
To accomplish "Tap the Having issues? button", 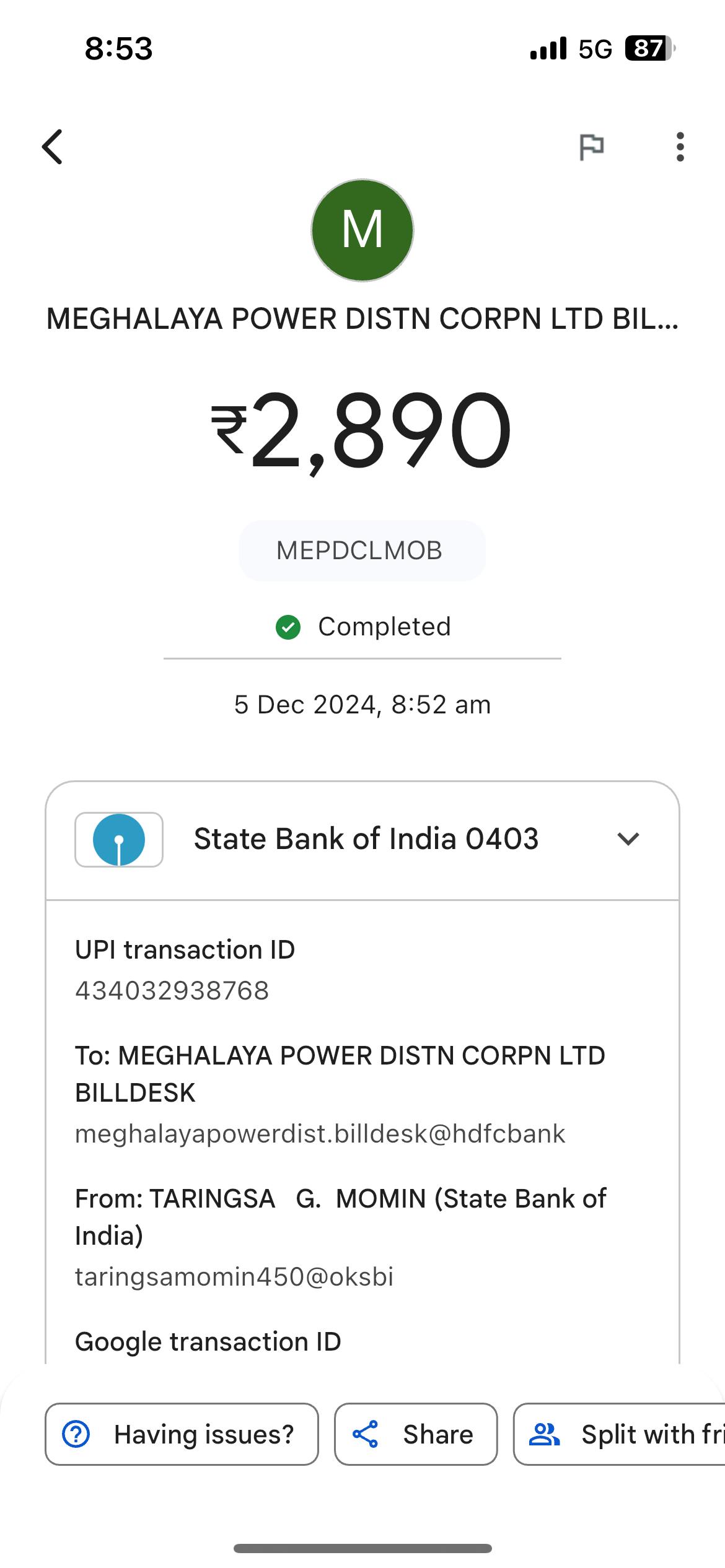I will click(x=182, y=1434).
